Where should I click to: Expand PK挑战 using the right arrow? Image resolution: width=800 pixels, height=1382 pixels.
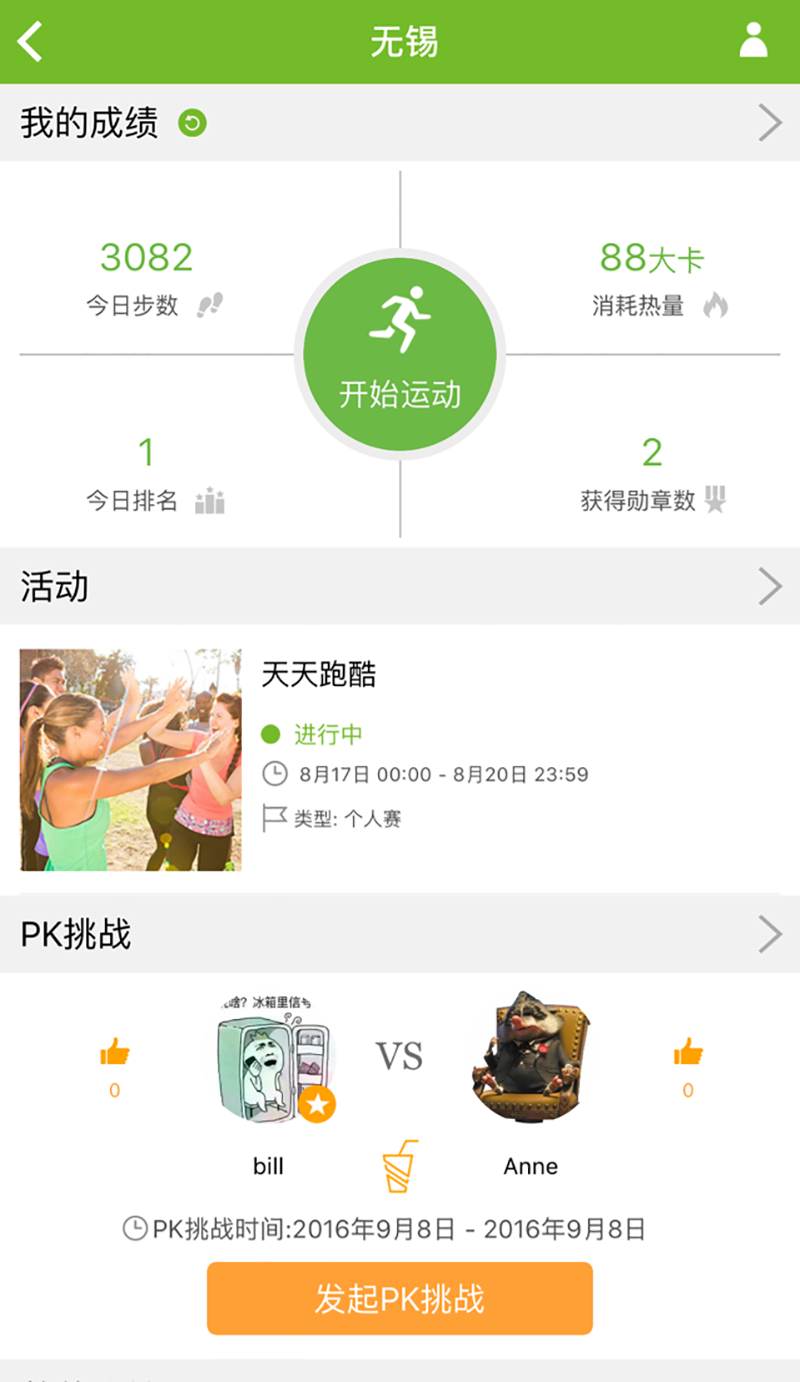point(770,933)
